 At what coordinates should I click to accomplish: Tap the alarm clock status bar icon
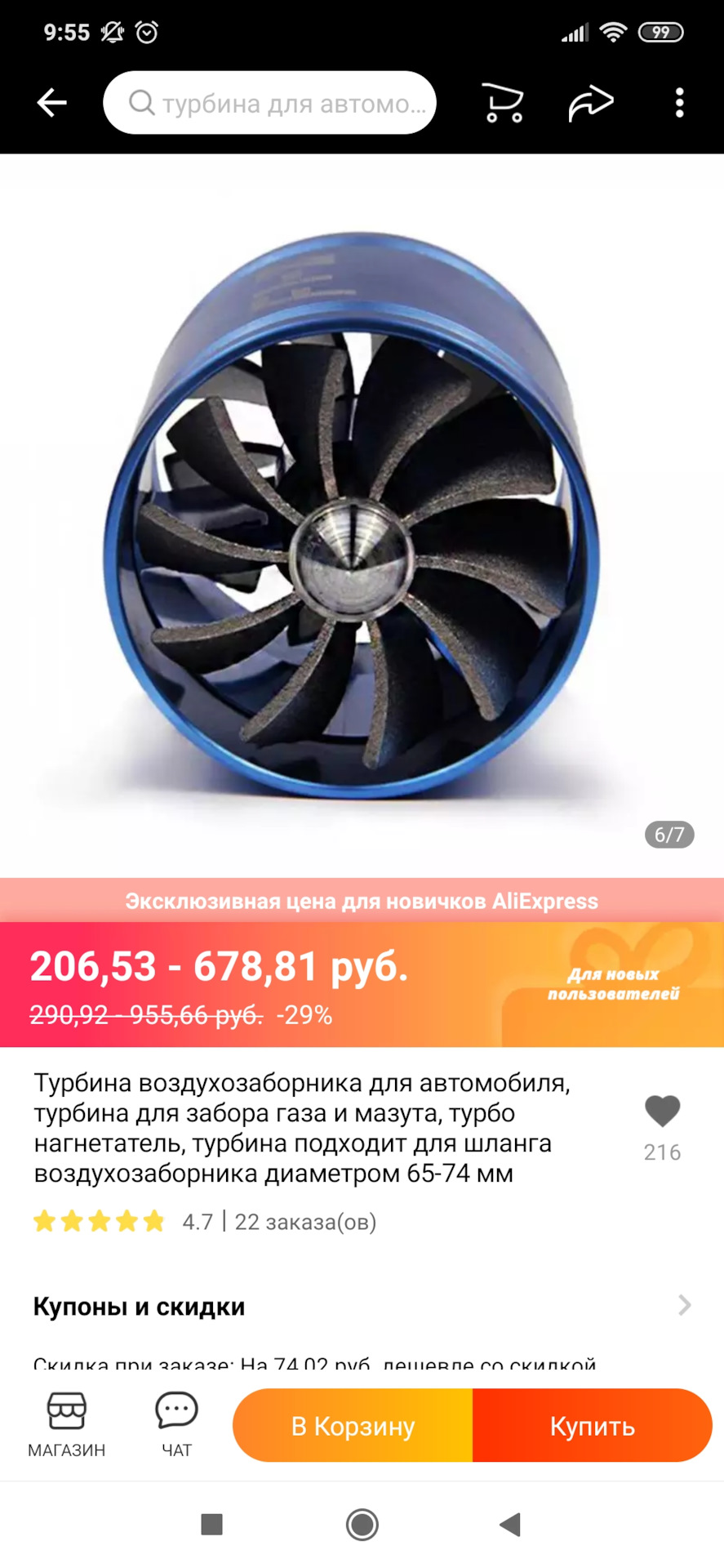(147, 33)
